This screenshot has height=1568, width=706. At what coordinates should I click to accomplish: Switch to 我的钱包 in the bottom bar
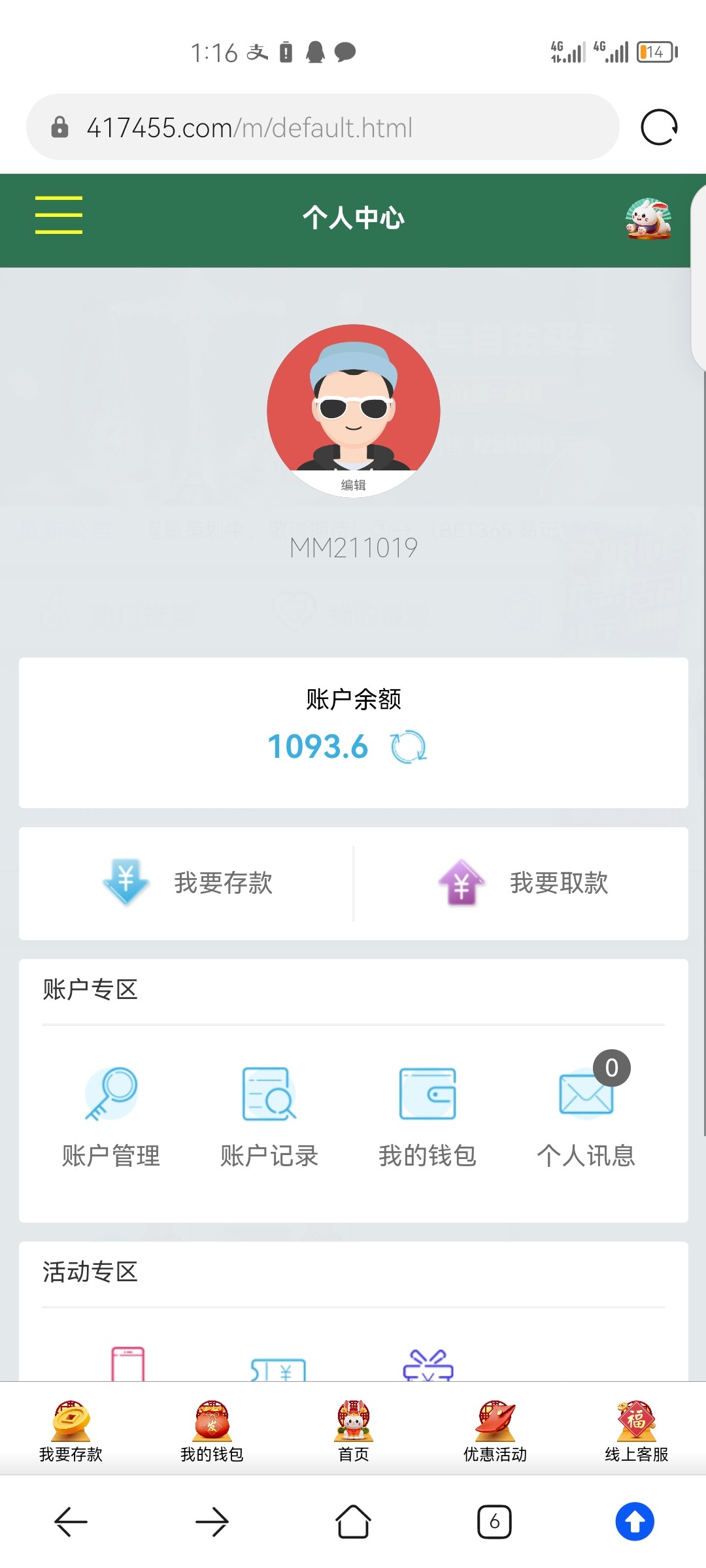click(212, 1431)
